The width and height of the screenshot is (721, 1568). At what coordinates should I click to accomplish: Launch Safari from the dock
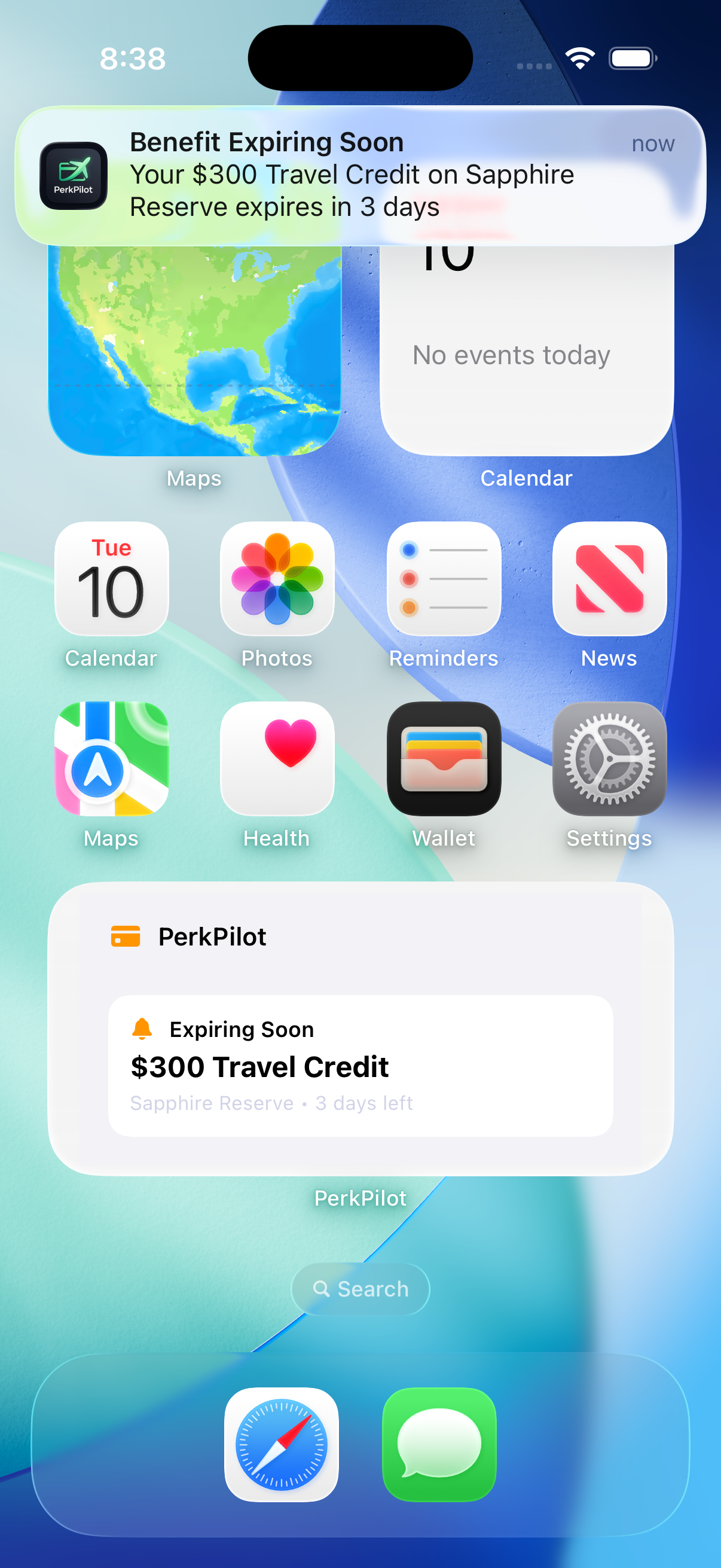click(x=281, y=1444)
